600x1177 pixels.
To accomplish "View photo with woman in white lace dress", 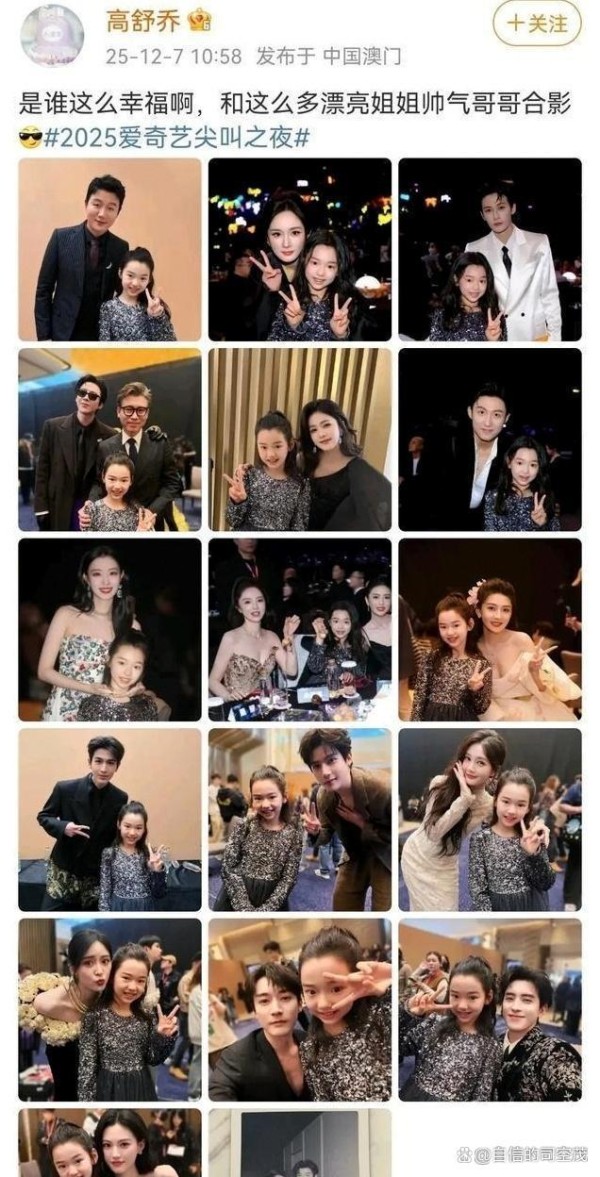I will (489, 819).
